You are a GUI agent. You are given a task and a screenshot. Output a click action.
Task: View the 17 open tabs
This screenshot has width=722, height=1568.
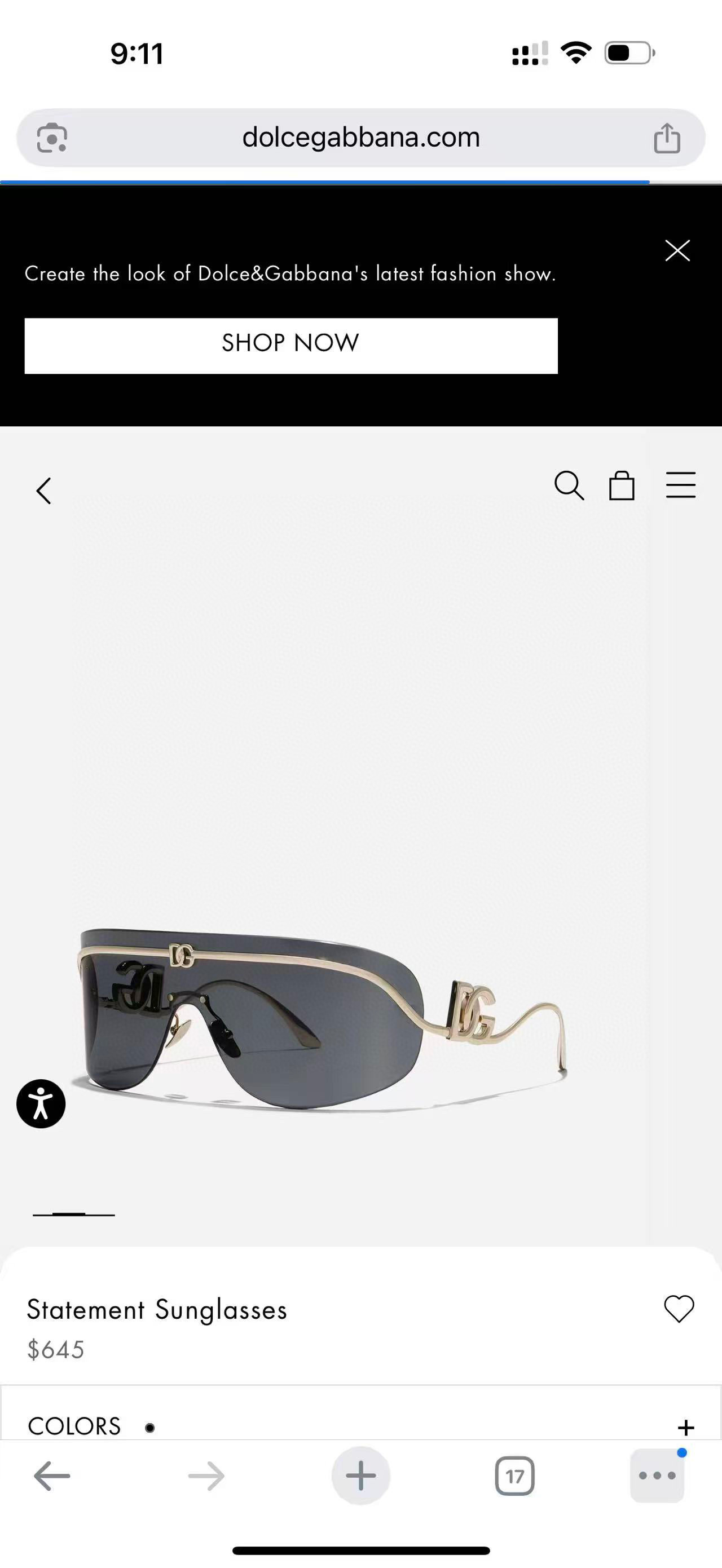click(x=514, y=1476)
